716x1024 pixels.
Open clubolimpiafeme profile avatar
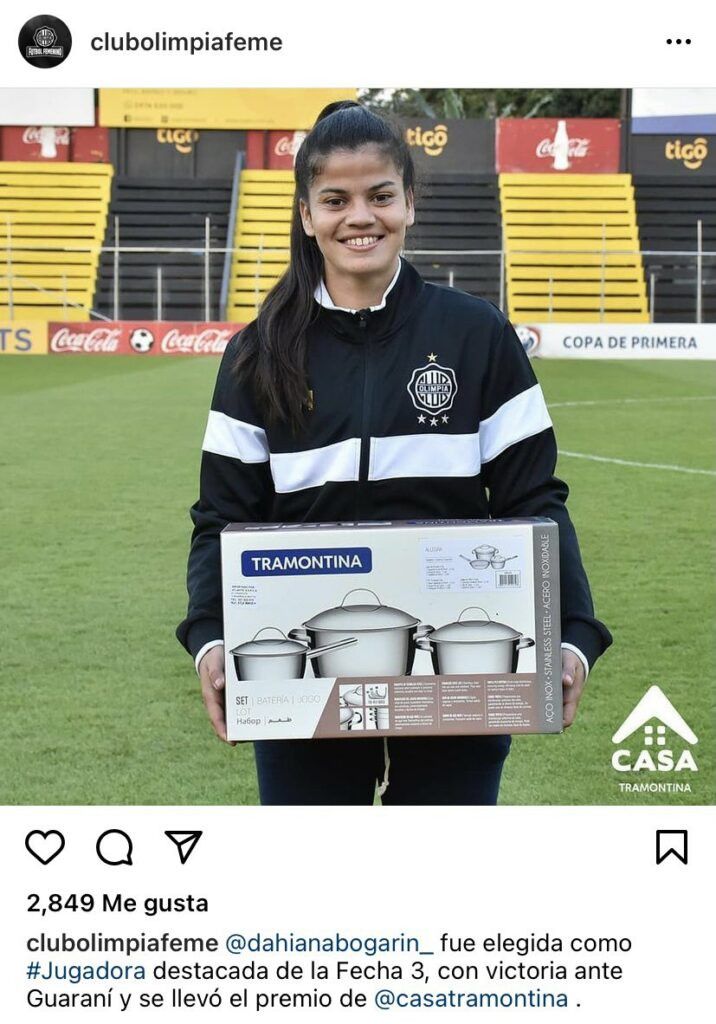44,42
